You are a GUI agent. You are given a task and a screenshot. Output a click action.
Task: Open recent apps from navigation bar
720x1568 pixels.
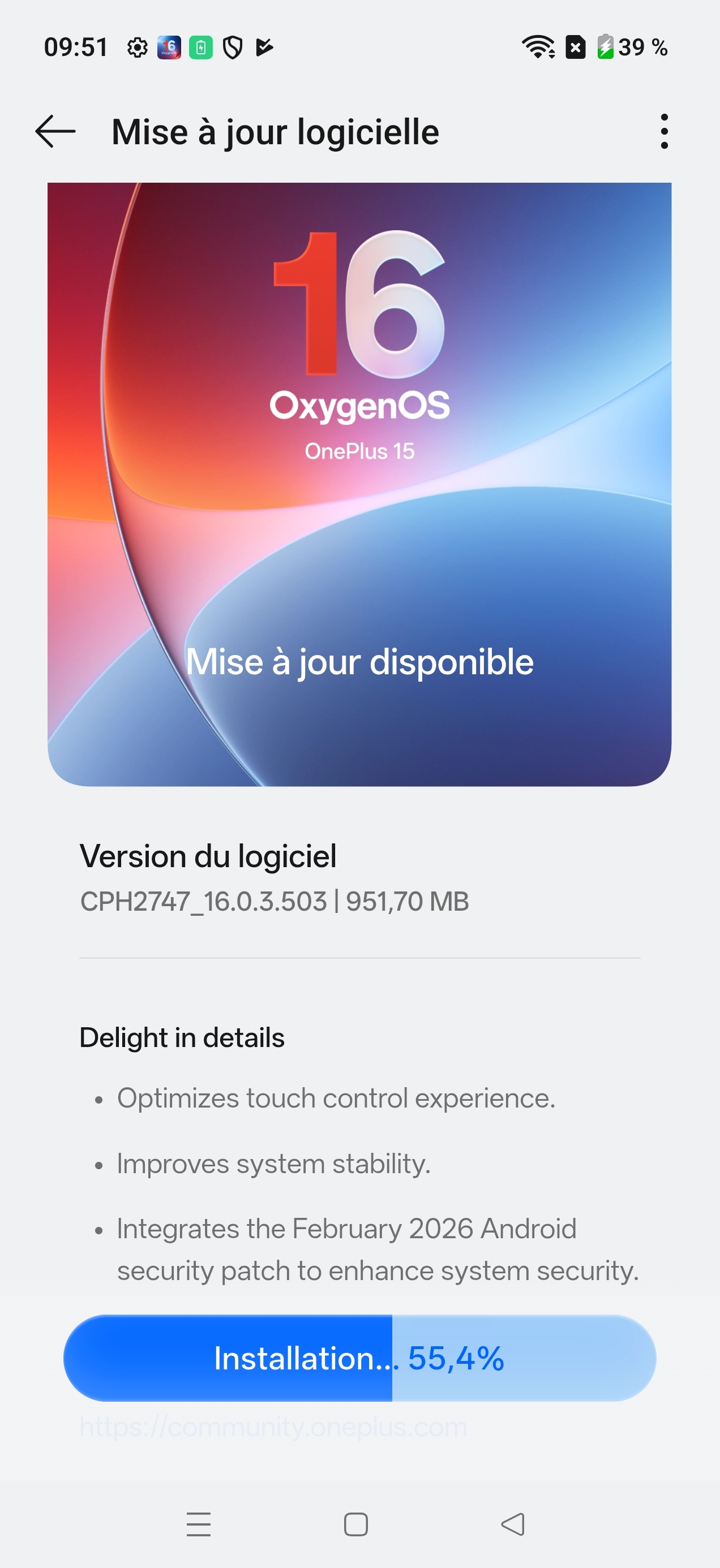[x=199, y=1524]
